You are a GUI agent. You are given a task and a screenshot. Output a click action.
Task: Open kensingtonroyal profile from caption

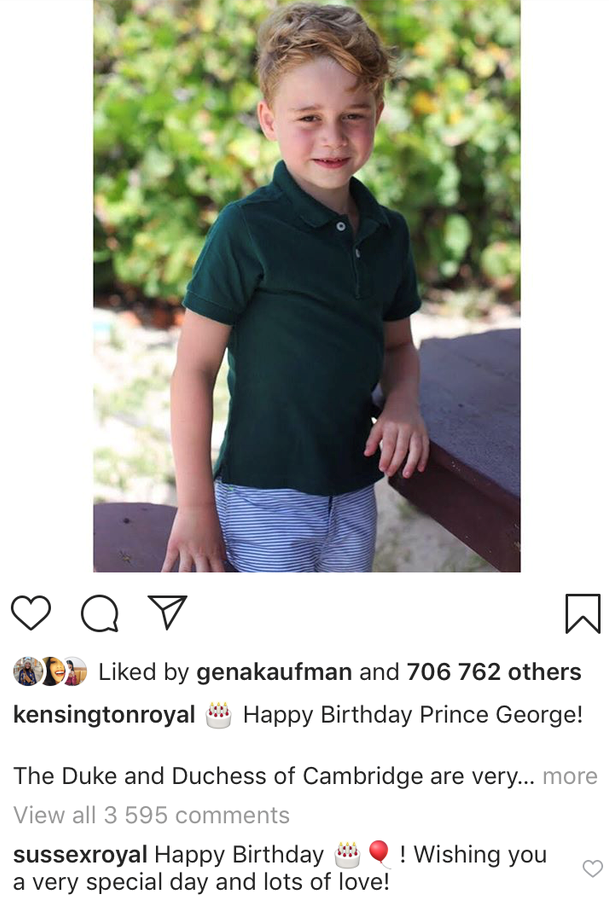tap(104, 716)
